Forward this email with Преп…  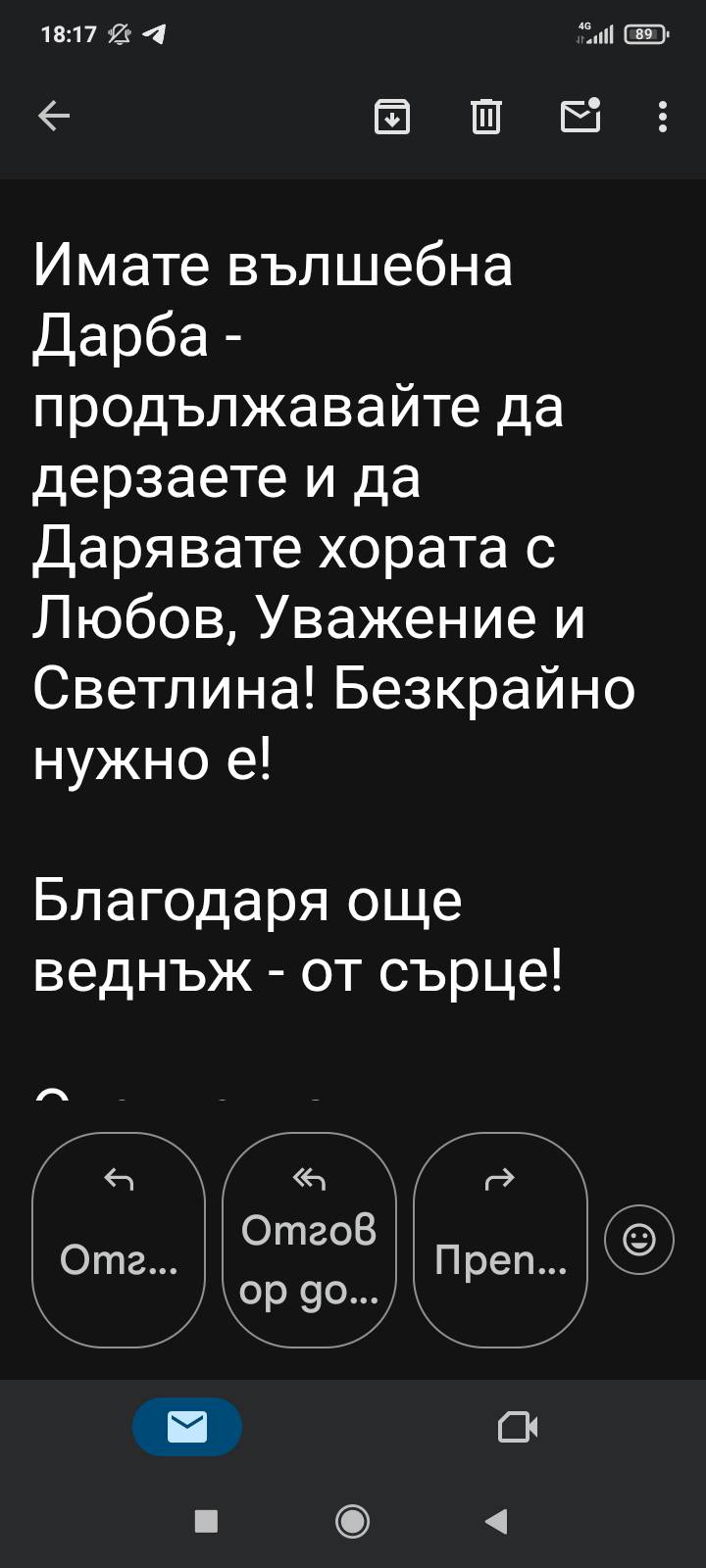coord(501,1240)
